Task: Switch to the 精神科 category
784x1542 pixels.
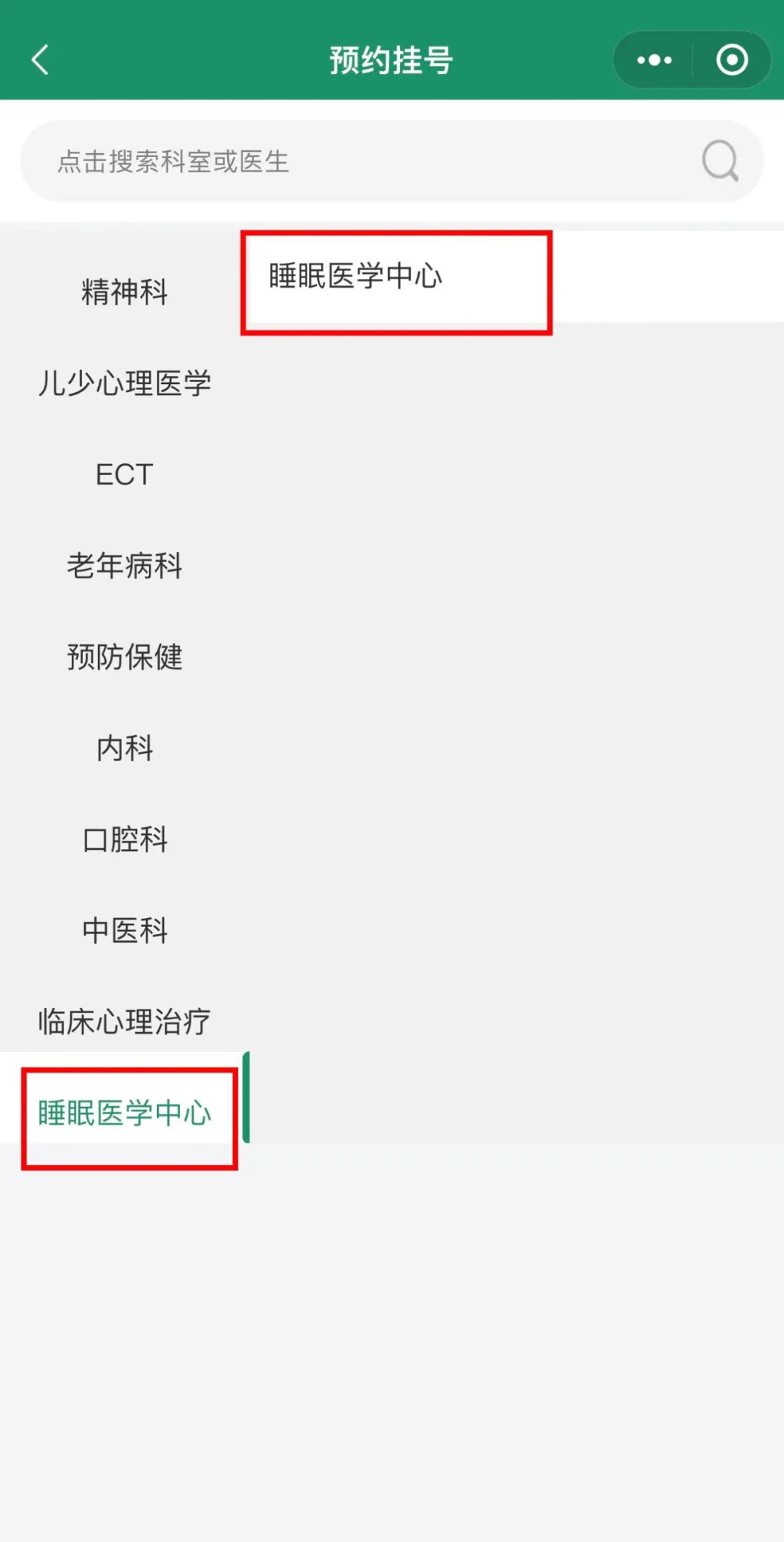Action: click(x=124, y=292)
